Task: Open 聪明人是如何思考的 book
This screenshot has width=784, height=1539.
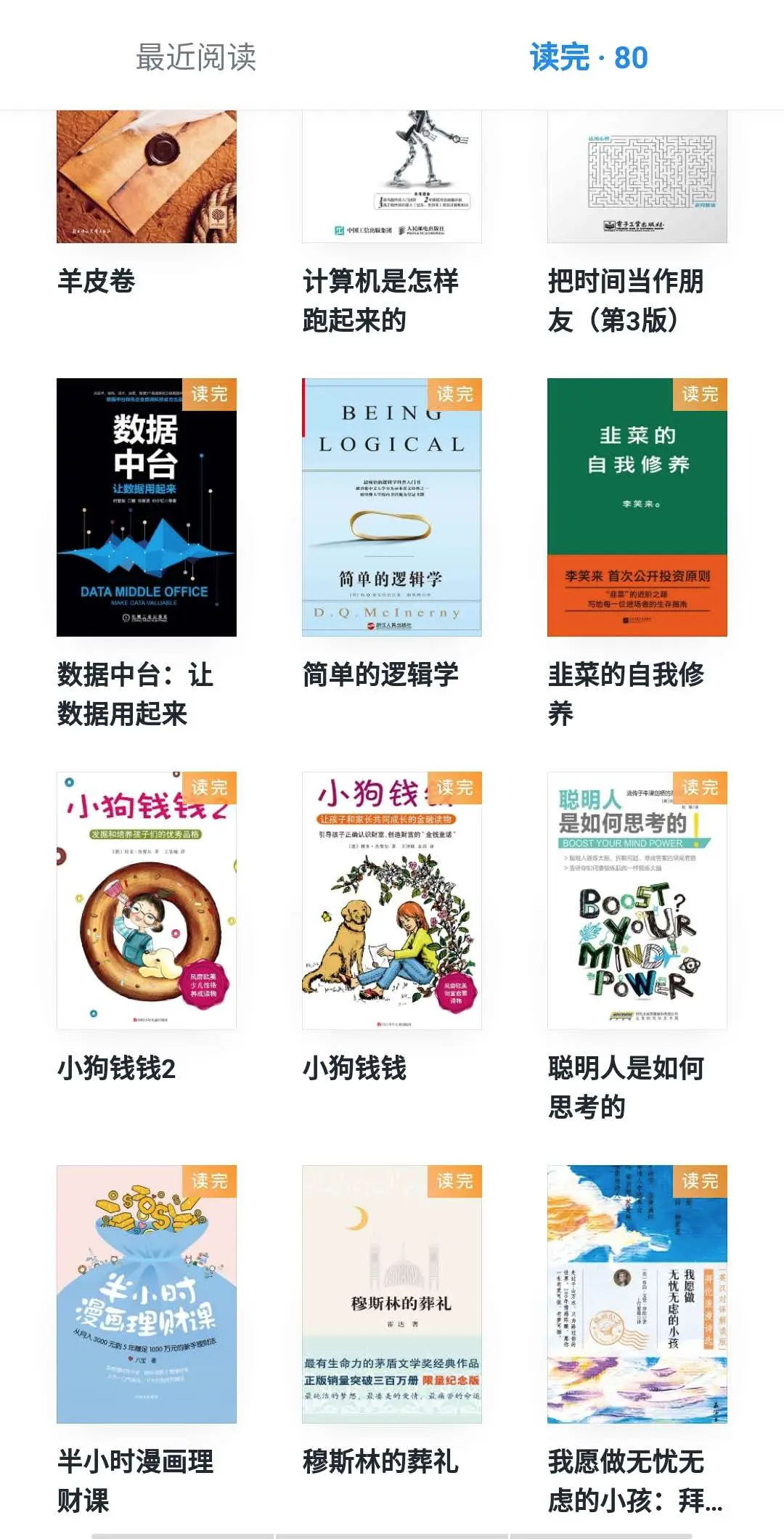Action: (x=637, y=901)
